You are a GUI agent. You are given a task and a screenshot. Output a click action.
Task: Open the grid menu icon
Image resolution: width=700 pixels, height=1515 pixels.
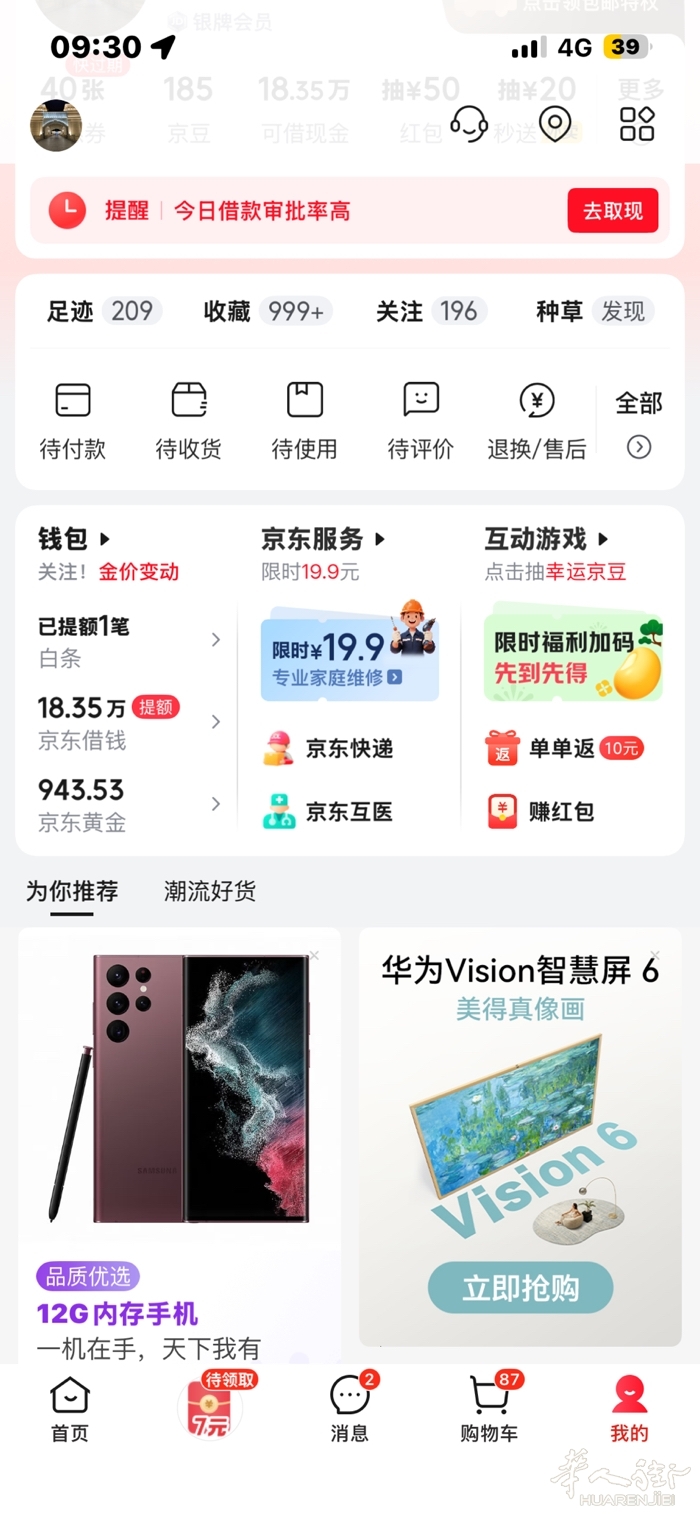[x=637, y=125]
